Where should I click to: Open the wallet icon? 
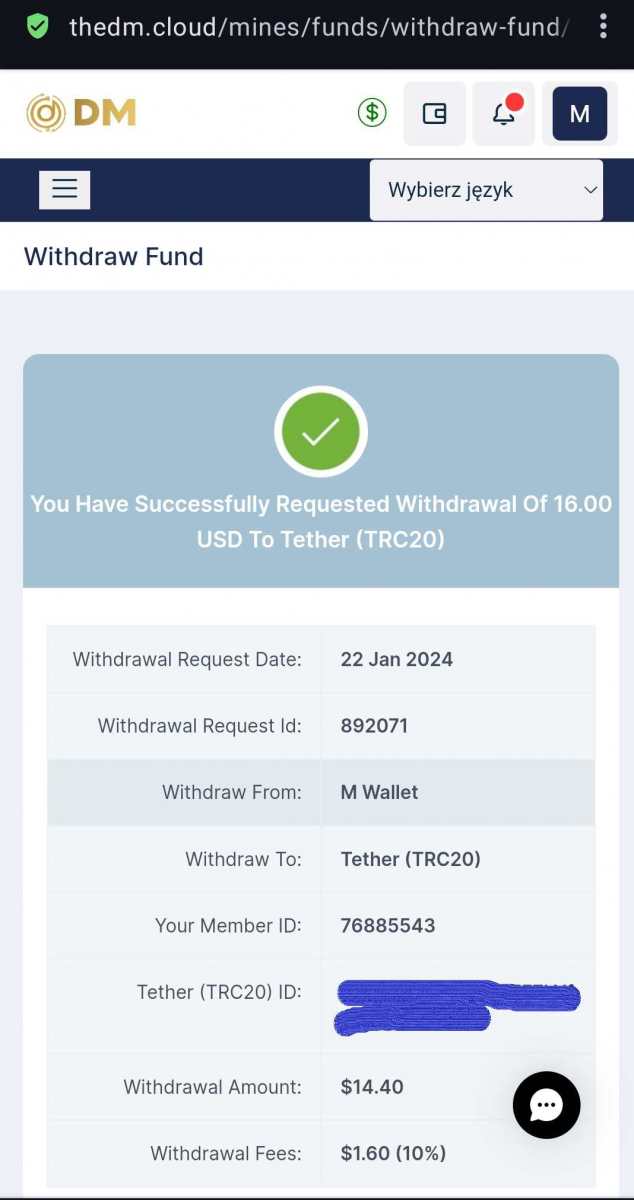[434, 114]
